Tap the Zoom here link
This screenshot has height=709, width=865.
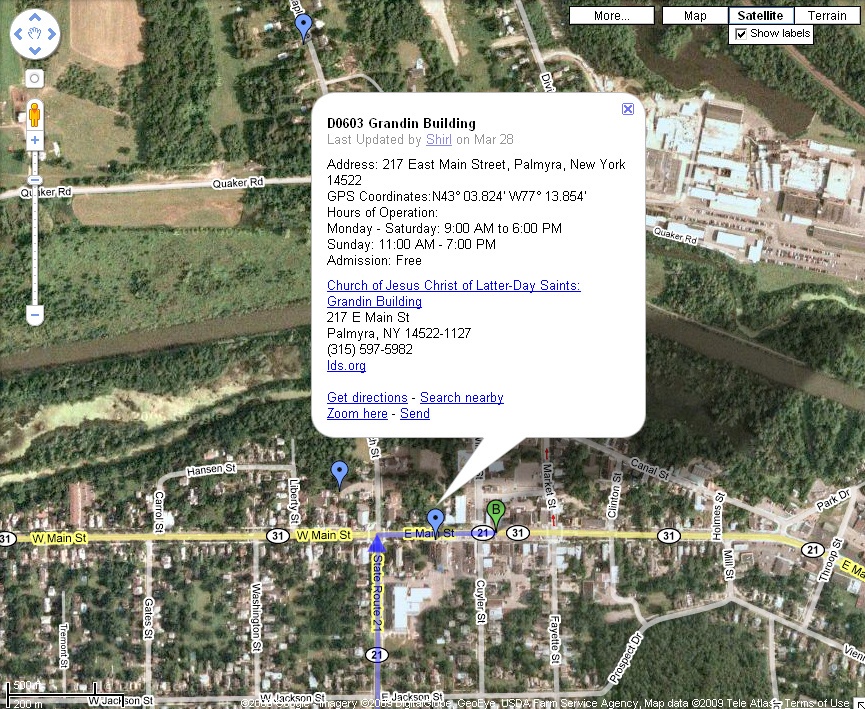pyautogui.click(x=357, y=414)
